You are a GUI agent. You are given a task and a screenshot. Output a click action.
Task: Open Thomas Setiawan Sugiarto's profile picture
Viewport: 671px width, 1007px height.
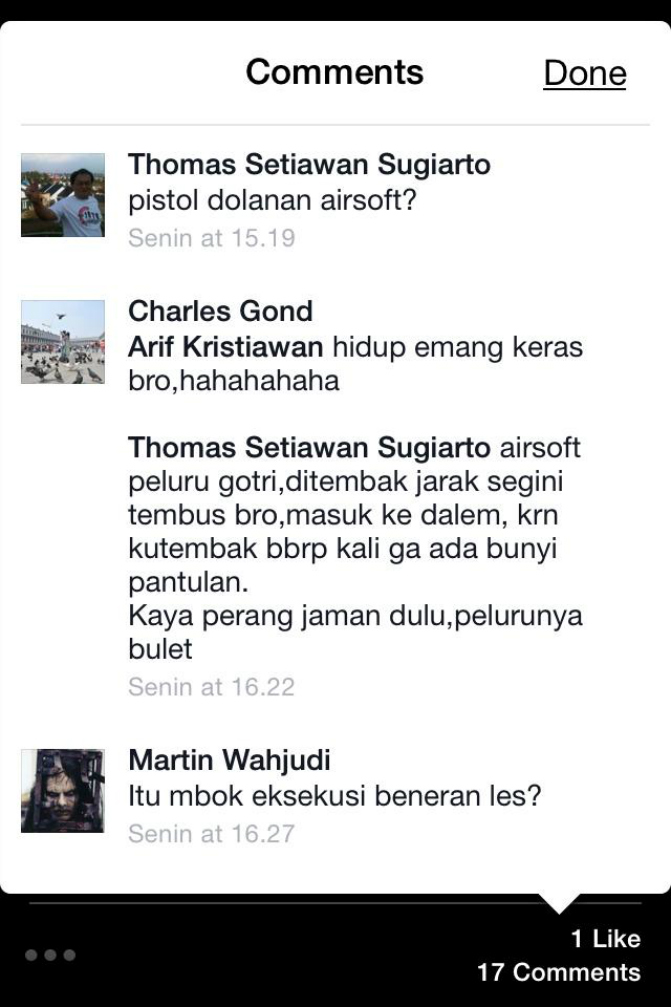pyautogui.click(x=62, y=195)
